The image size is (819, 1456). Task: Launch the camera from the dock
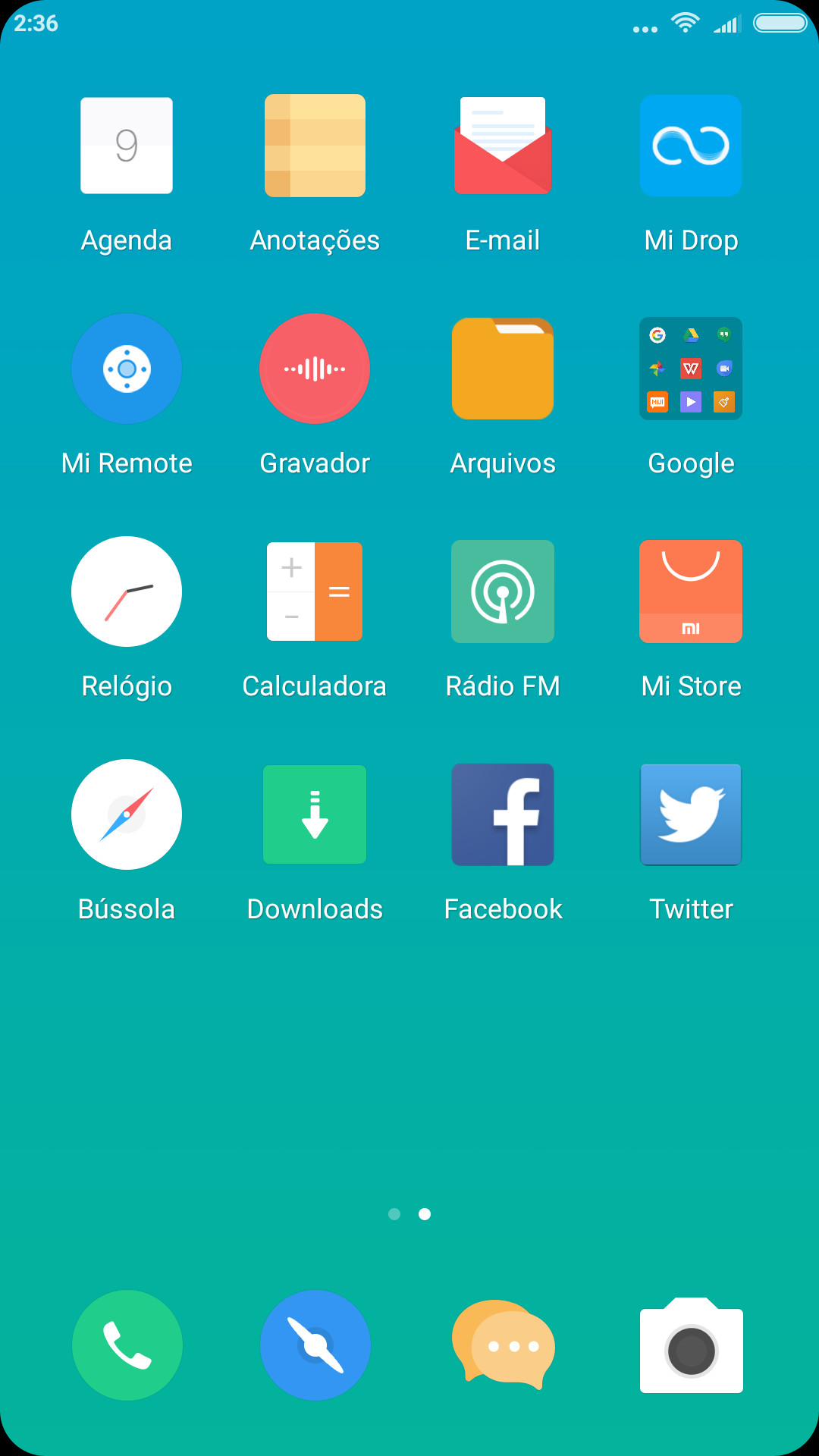click(x=692, y=1345)
